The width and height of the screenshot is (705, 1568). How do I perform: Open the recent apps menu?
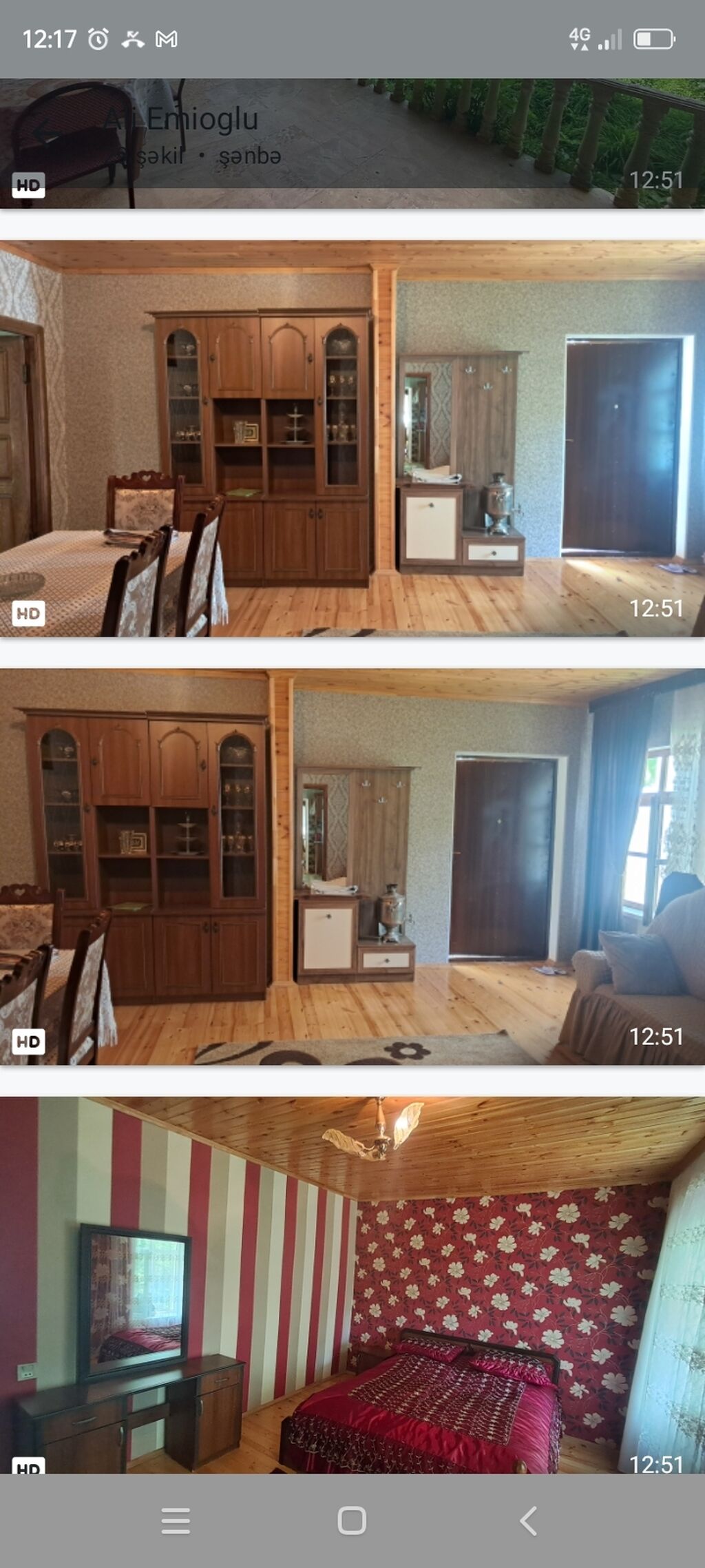pos(176,1520)
